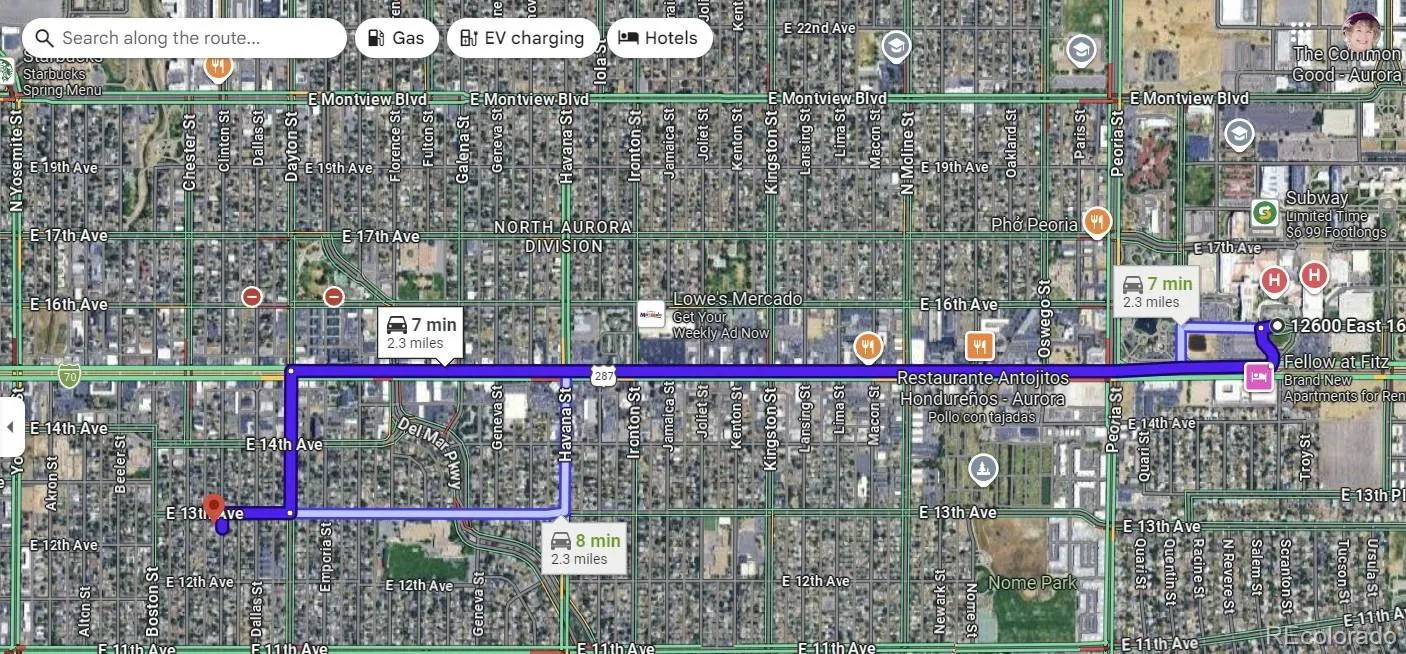
Task: Choose the 8 min alternate route label
Action: click(587, 548)
